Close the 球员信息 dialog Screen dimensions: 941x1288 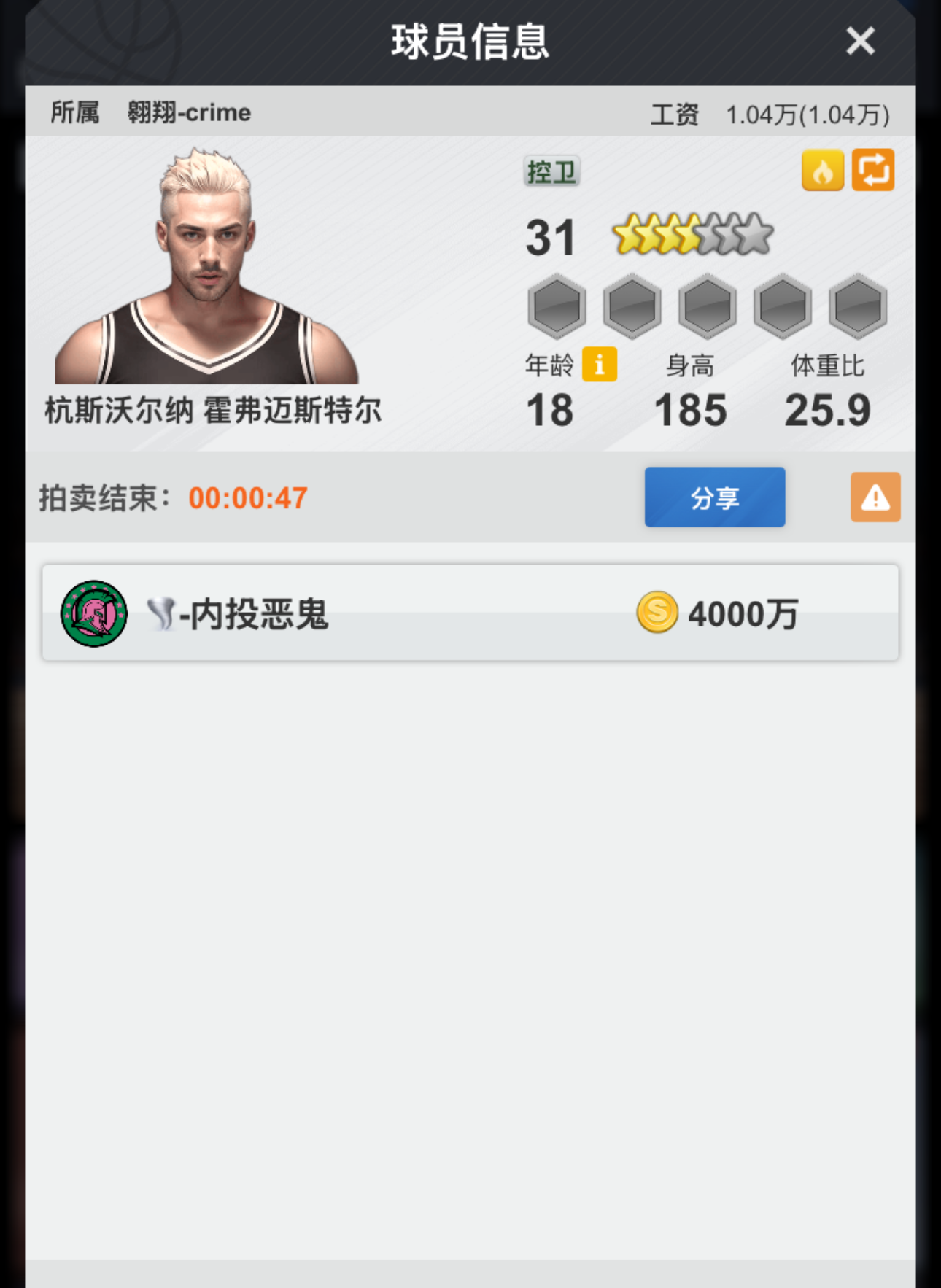pyautogui.click(x=861, y=42)
